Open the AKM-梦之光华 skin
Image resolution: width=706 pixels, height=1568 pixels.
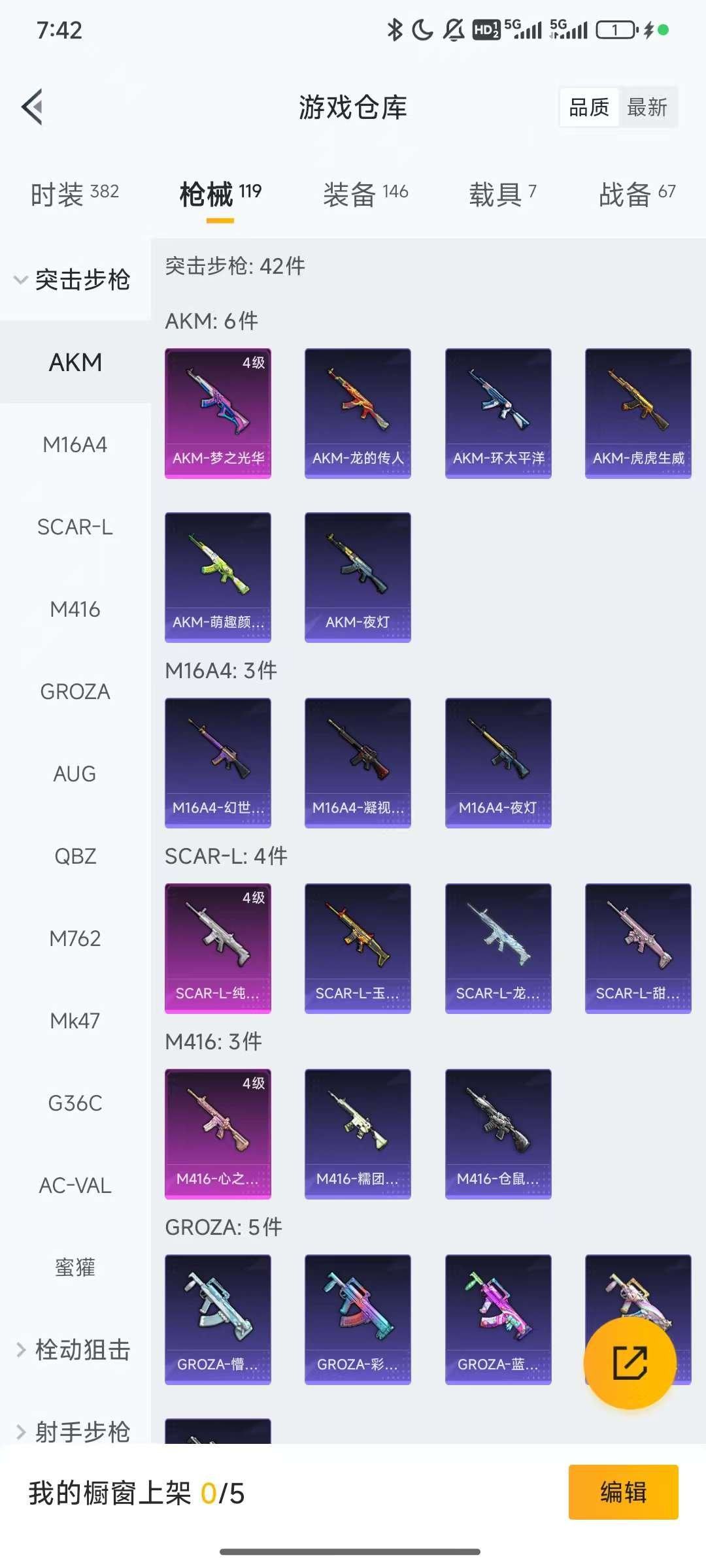click(218, 413)
